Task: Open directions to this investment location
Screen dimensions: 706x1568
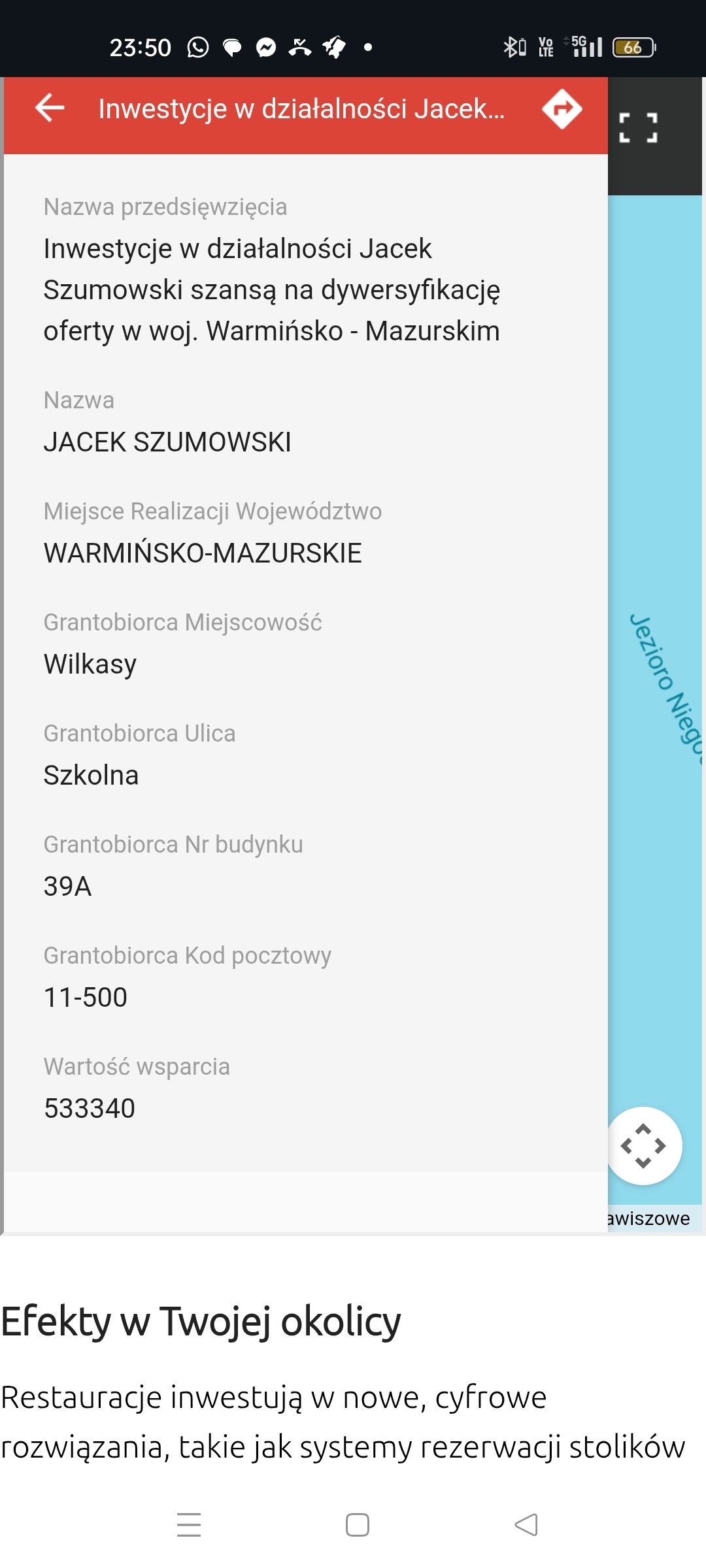Action: pos(562,108)
